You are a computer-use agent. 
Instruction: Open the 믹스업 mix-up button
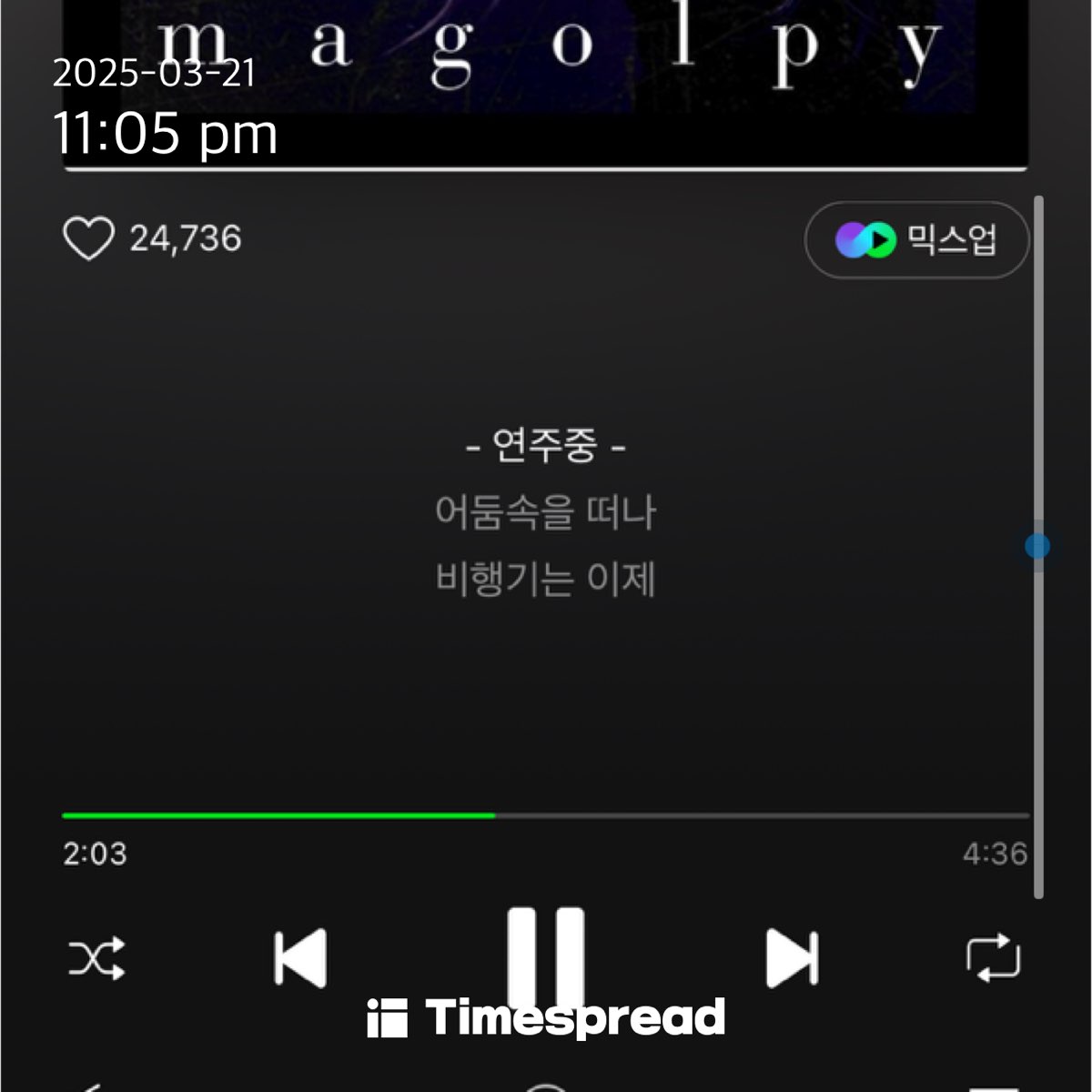[916, 240]
